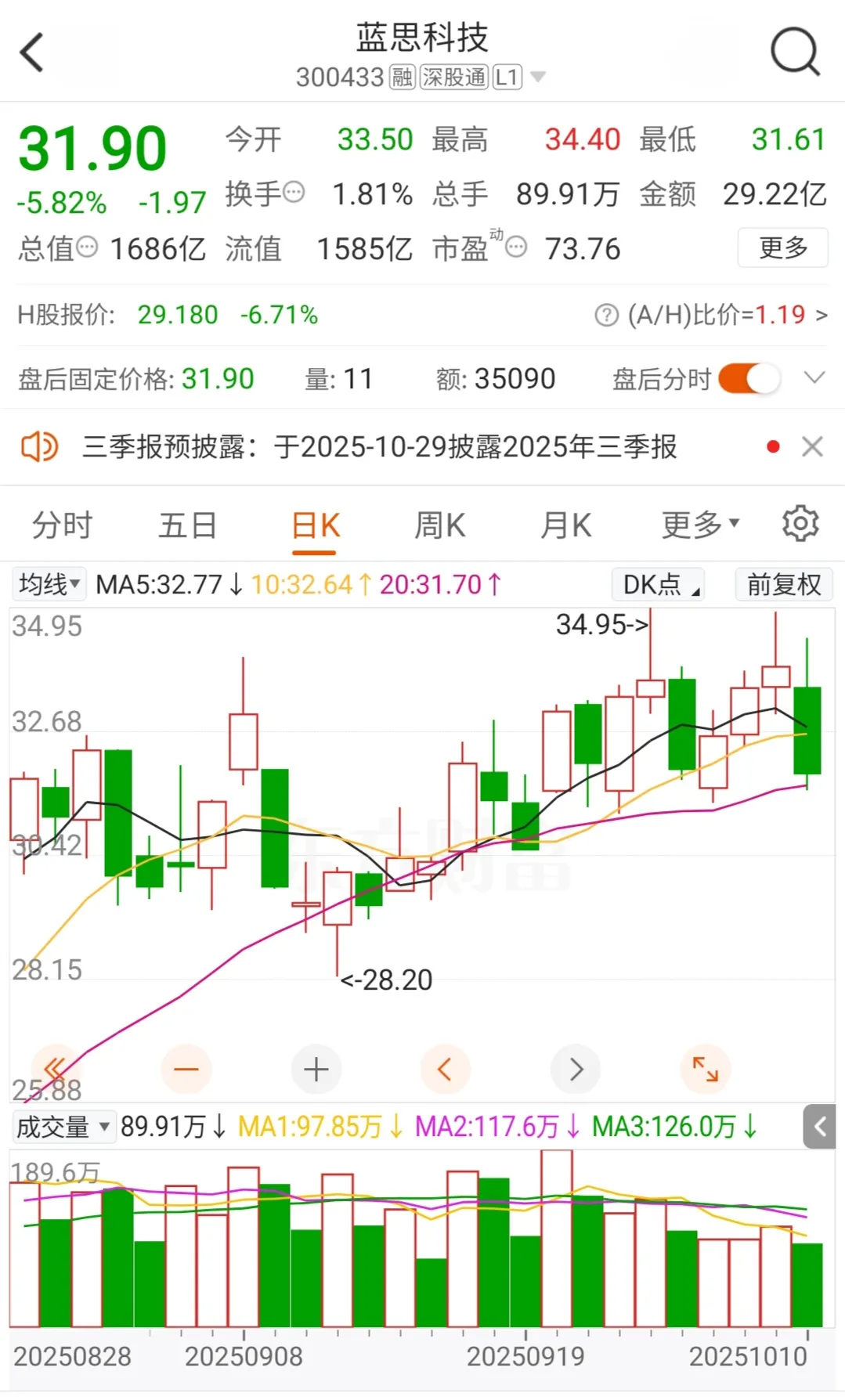Viewport: 845px width, 1400px height.
Task: Toggle the 盘后分时 switch
Action: pyautogui.click(x=753, y=378)
